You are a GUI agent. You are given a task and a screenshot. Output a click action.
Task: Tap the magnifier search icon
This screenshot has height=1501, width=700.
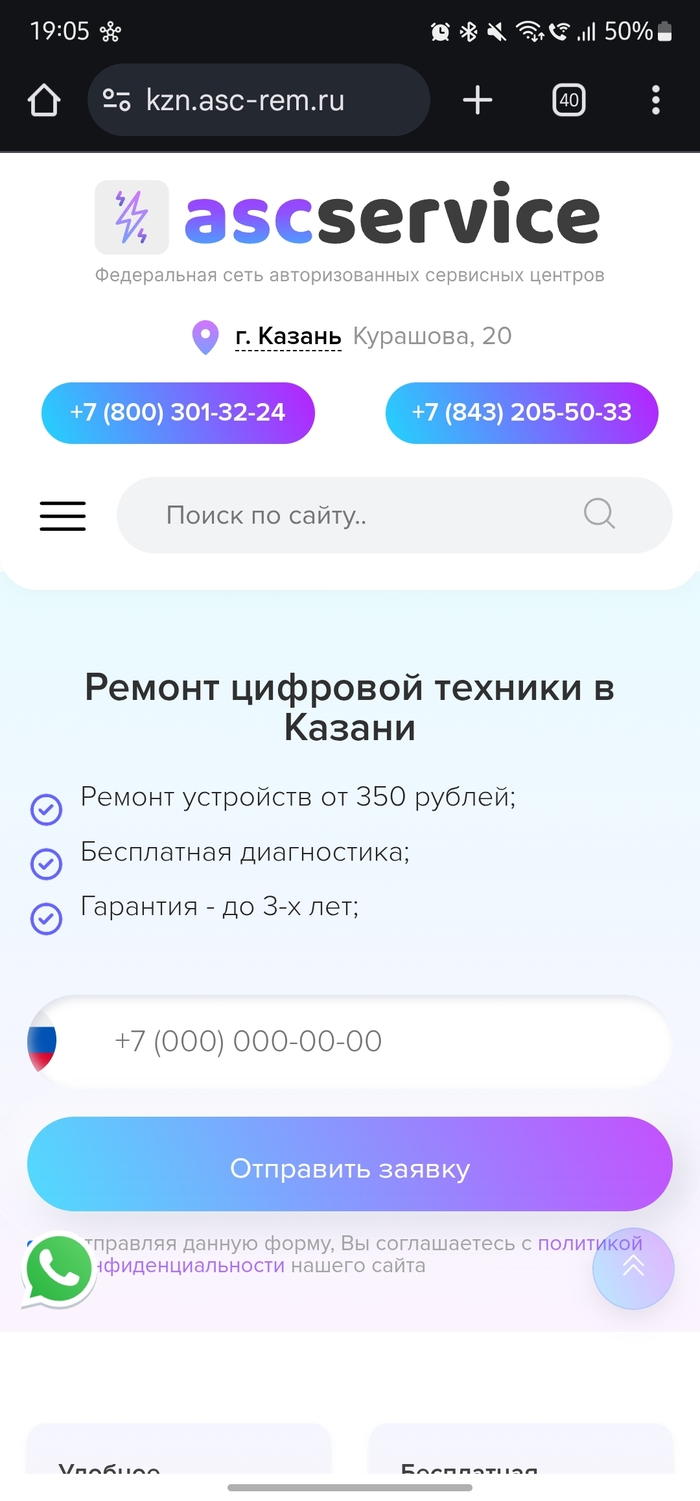599,514
